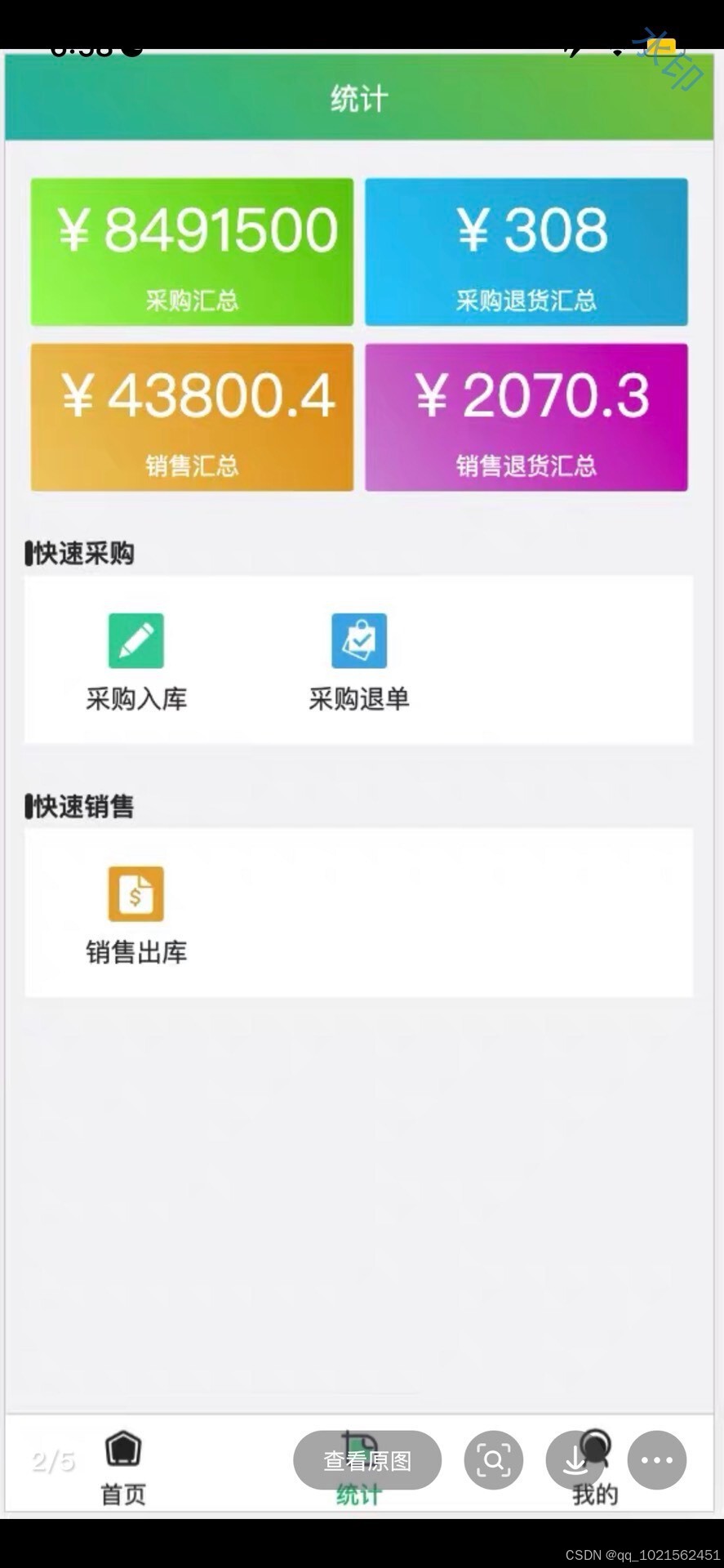Open the 销售汇总 sales summary card

[193, 417]
